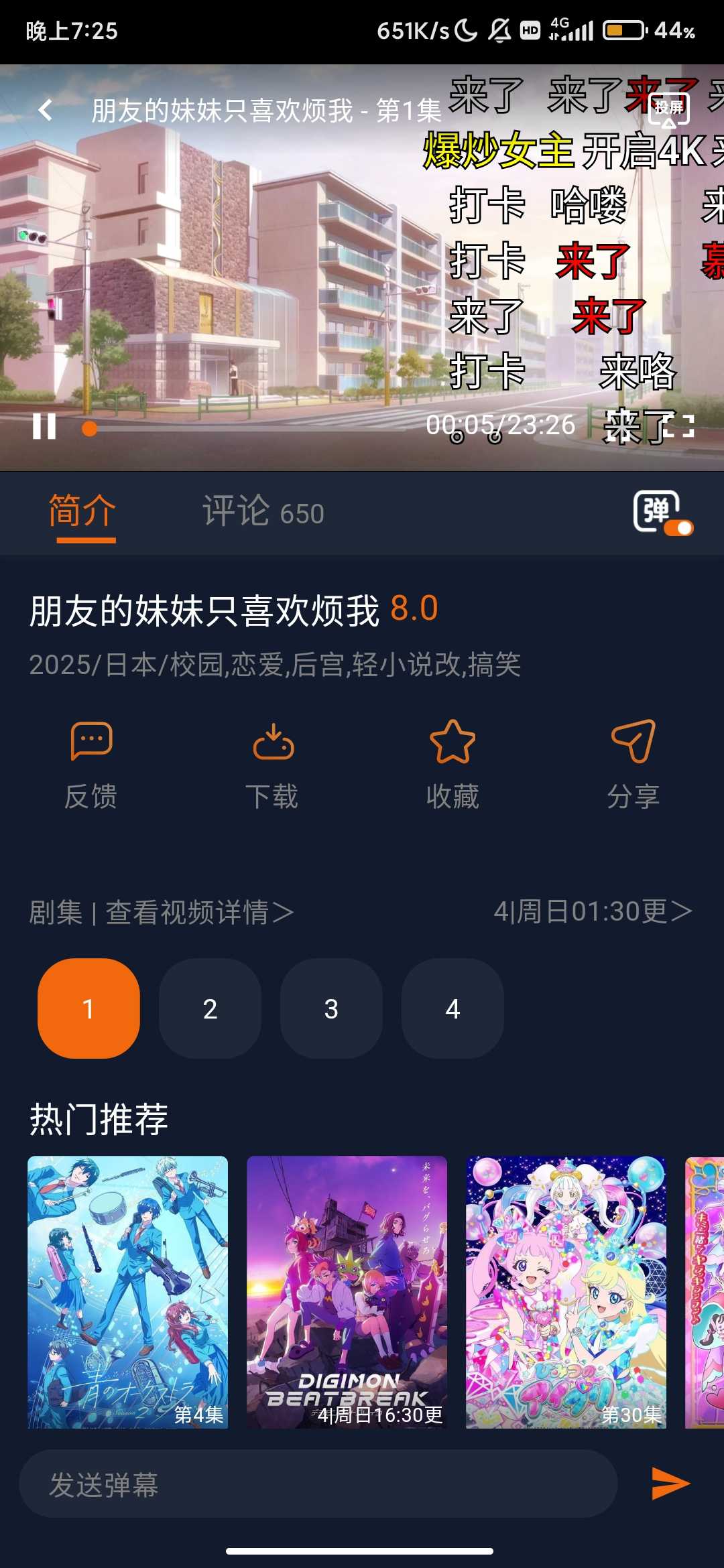The width and height of the screenshot is (724, 1568).
Task: Send the danmaku with the arrow icon
Action: click(670, 1483)
